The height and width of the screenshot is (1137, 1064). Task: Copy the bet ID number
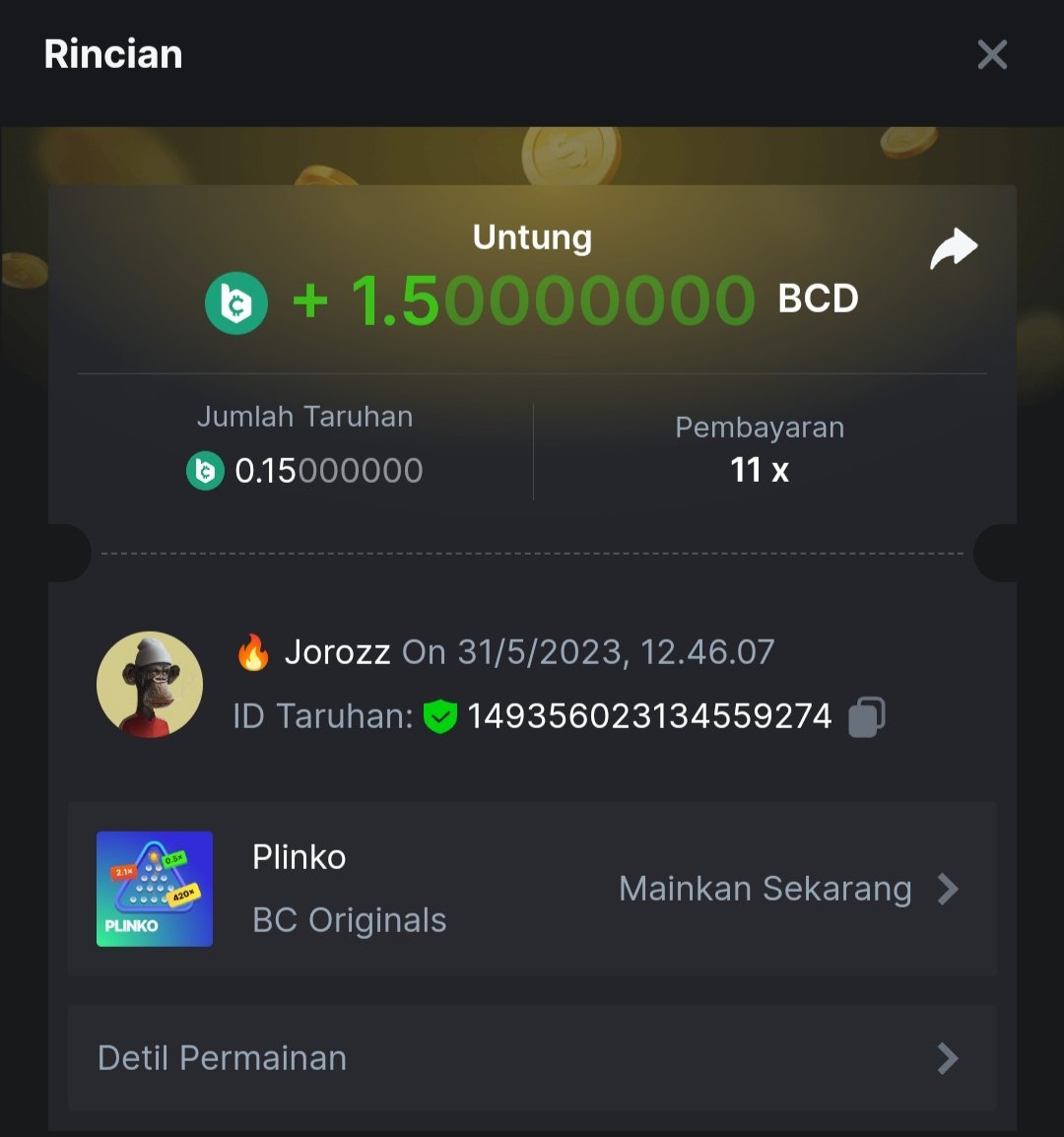pos(867,716)
